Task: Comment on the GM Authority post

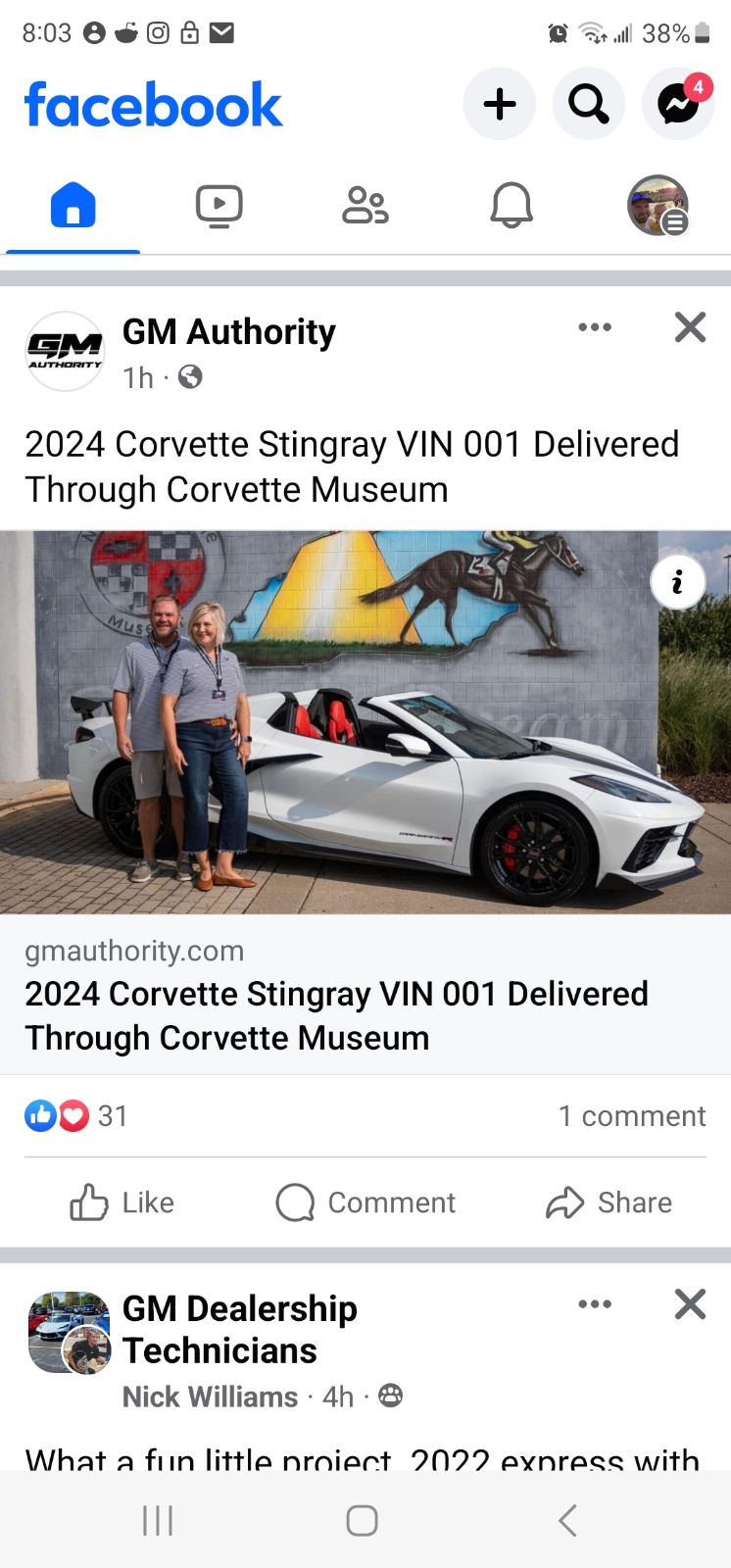Action: click(x=365, y=1202)
